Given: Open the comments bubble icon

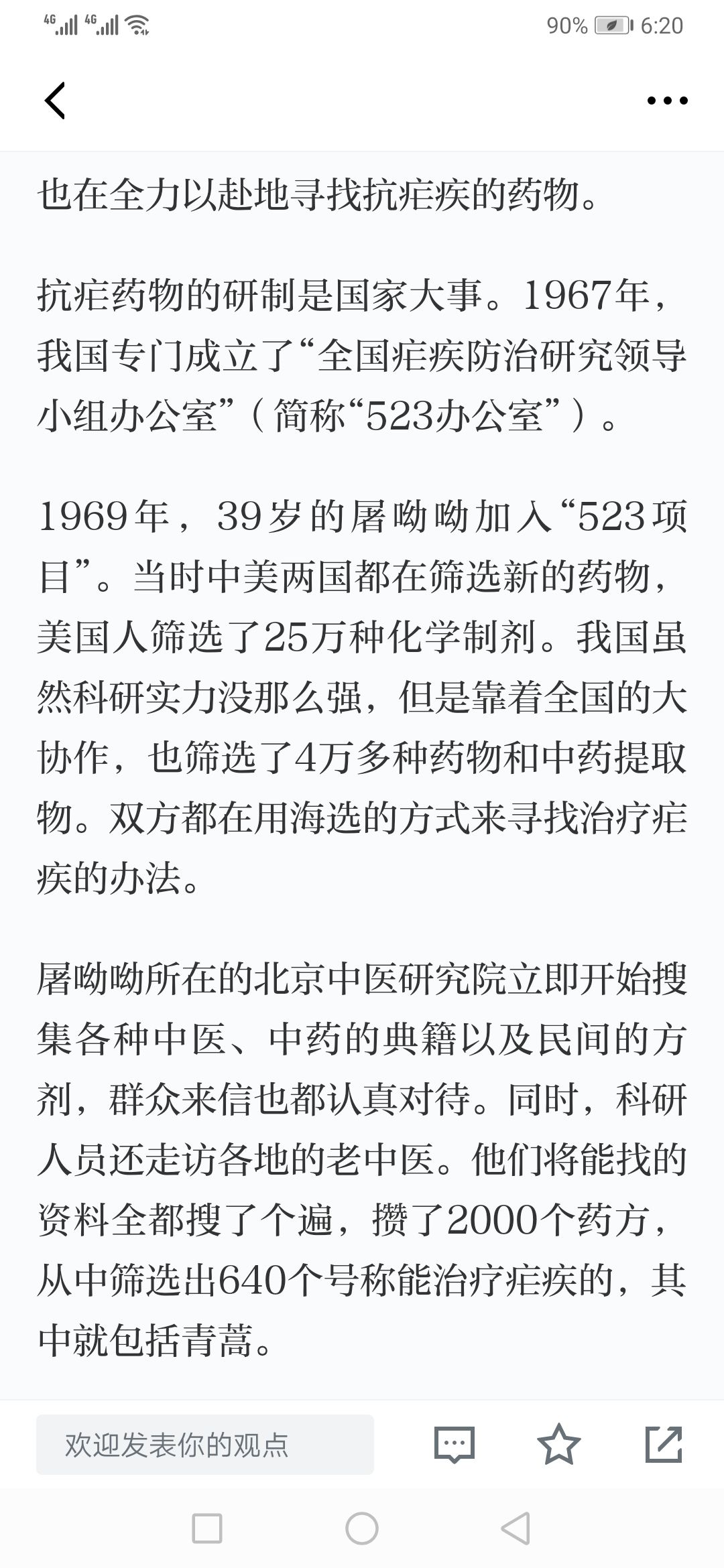Looking at the screenshot, I should (x=455, y=1445).
